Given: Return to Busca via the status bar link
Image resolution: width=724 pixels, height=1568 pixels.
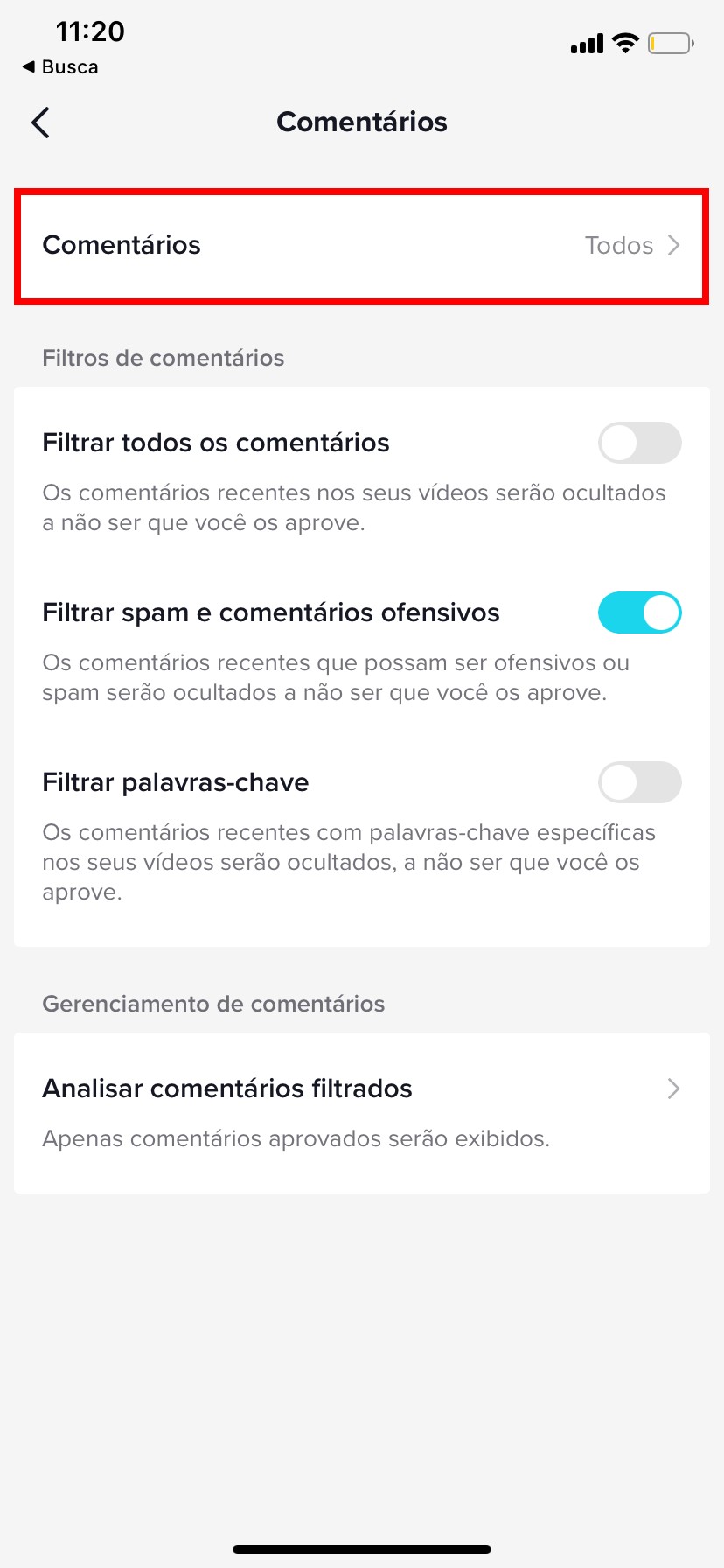Looking at the screenshot, I should [60, 67].
